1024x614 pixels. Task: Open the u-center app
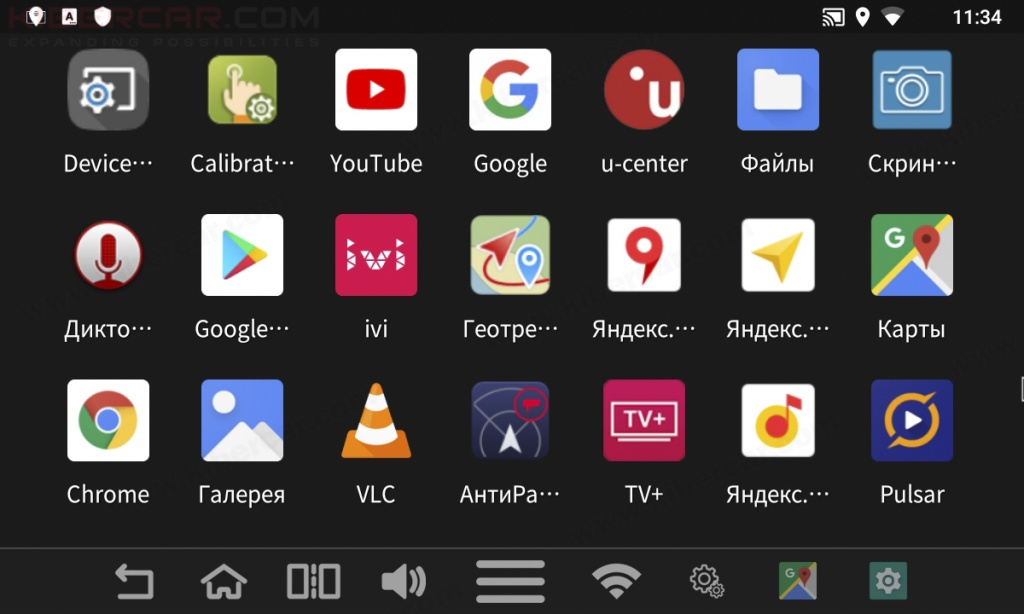click(644, 91)
